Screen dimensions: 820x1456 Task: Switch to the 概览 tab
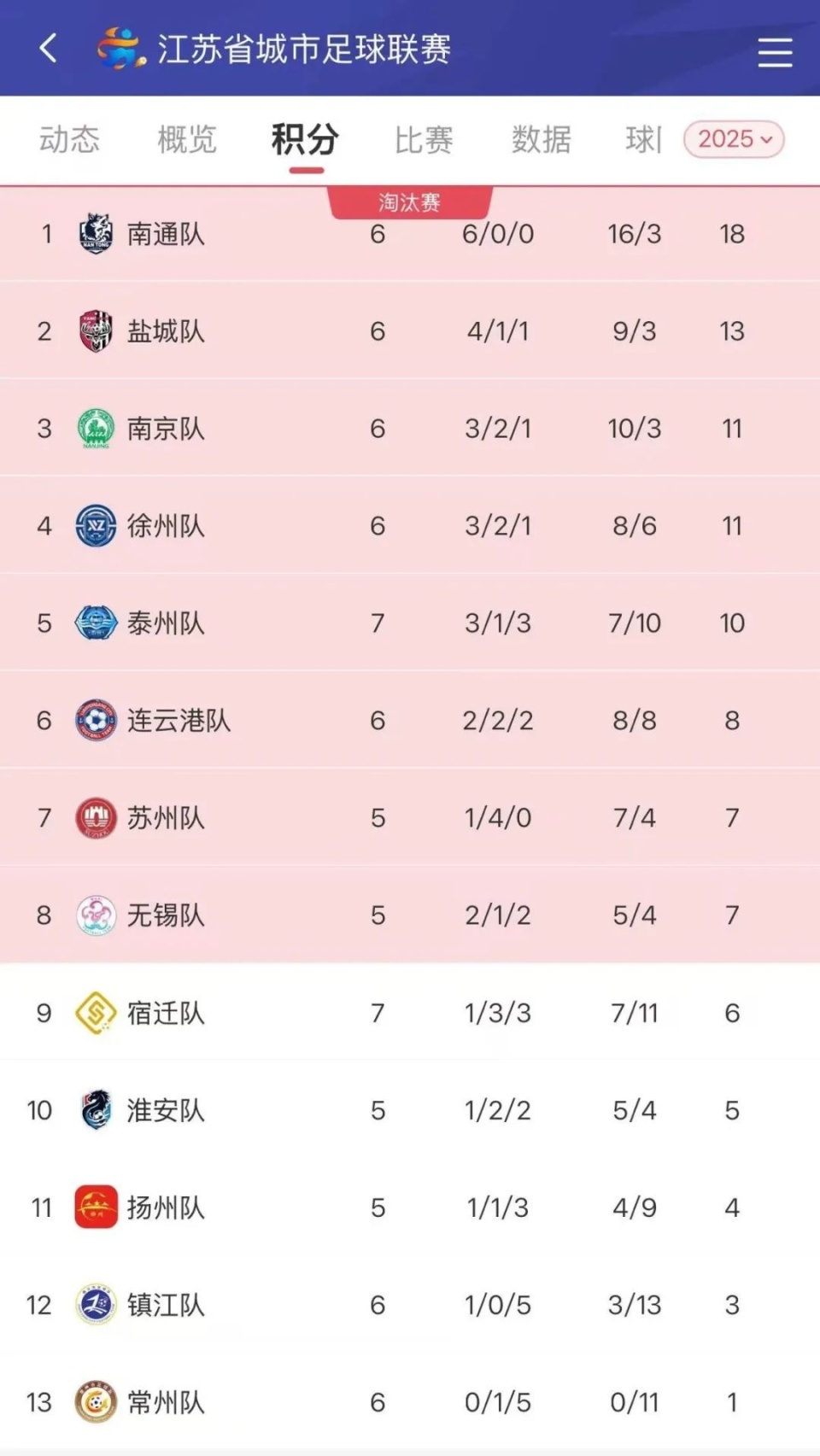tap(187, 139)
